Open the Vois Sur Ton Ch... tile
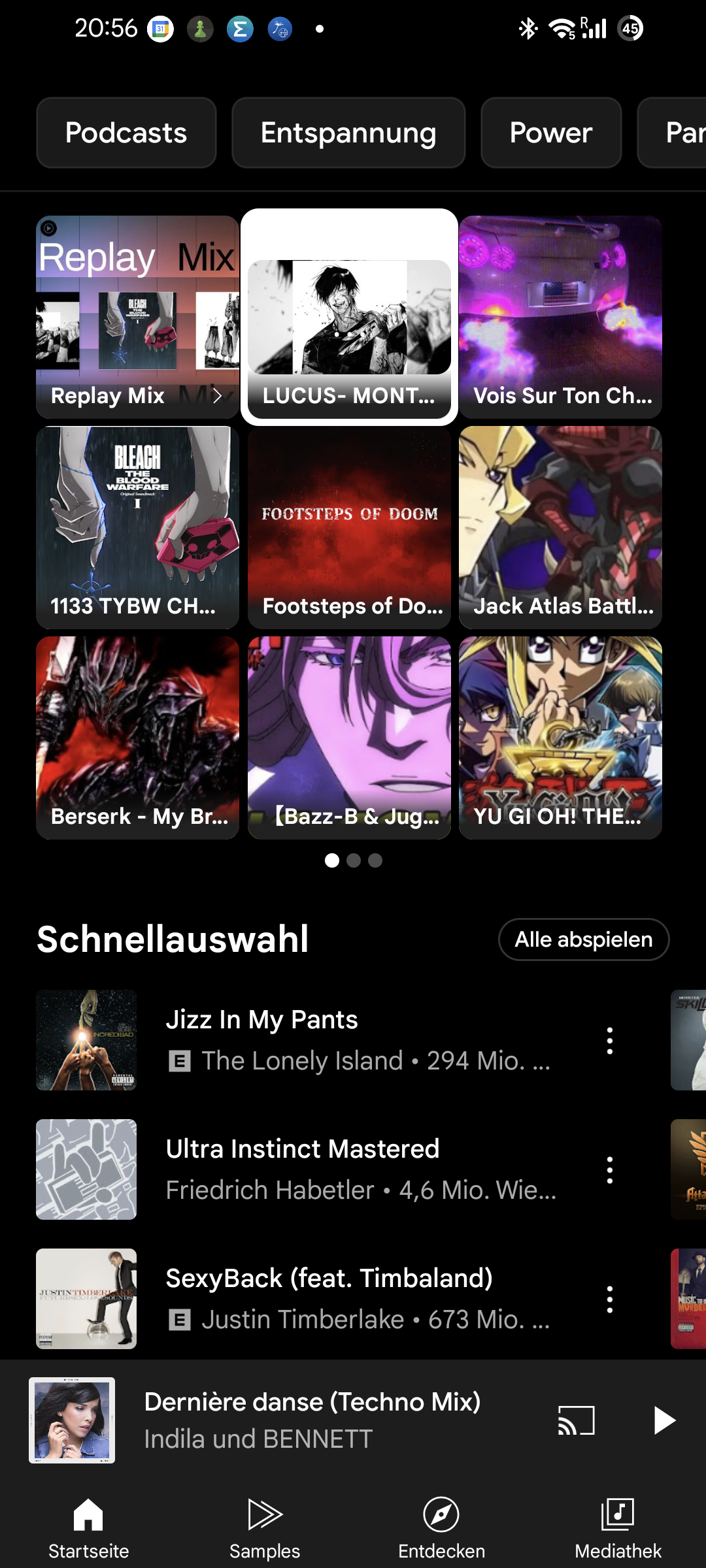 [x=560, y=317]
